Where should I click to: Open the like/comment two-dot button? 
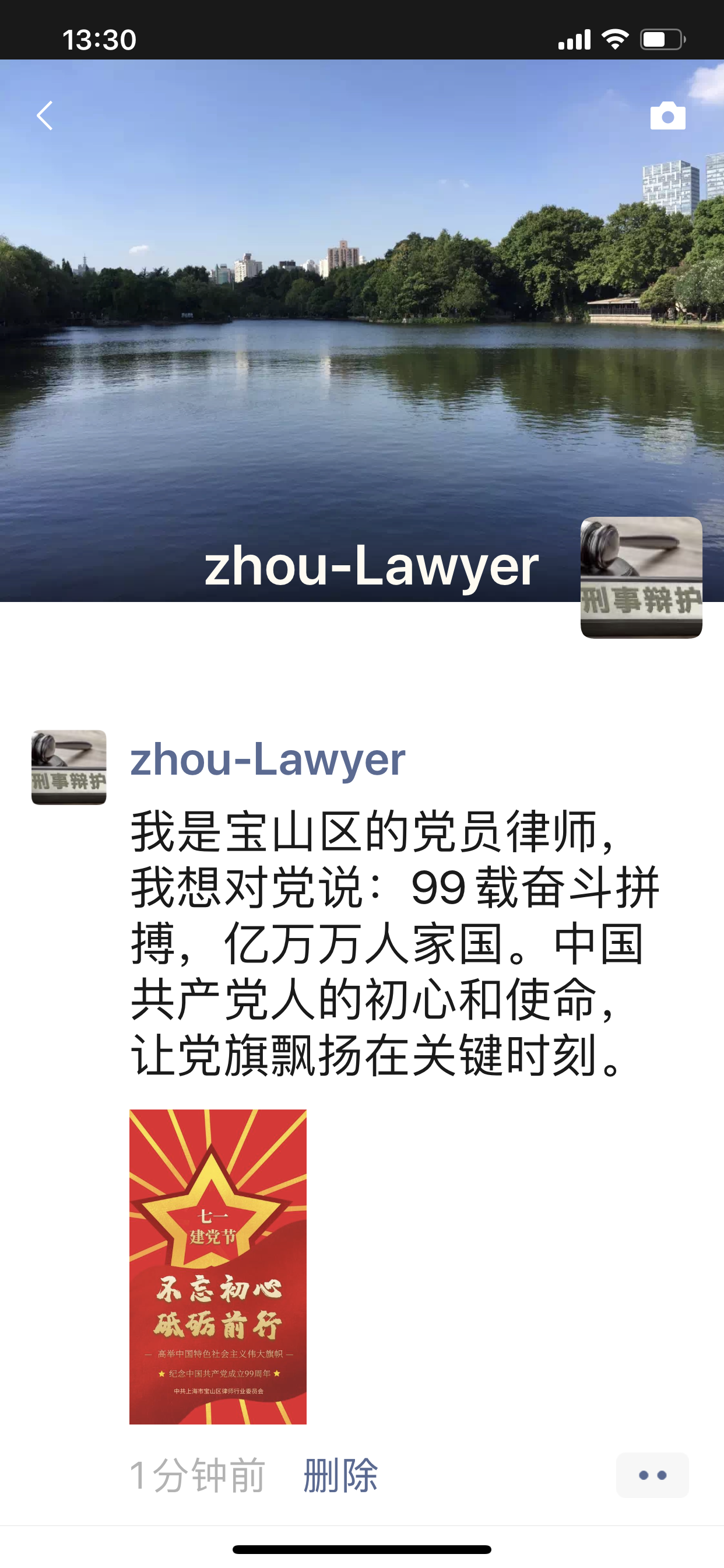tap(652, 1475)
